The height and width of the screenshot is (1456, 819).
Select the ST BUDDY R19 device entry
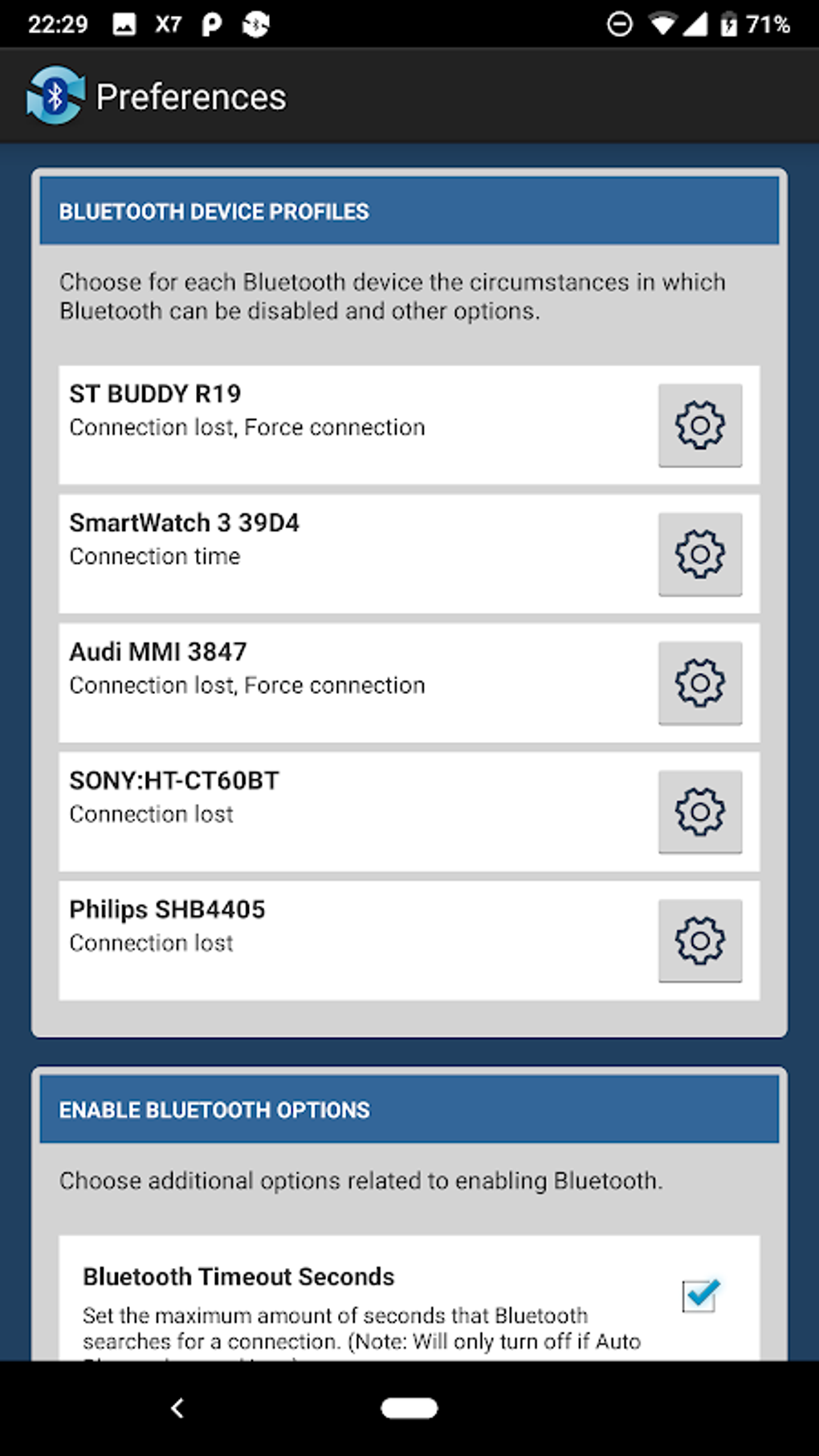click(321, 426)
